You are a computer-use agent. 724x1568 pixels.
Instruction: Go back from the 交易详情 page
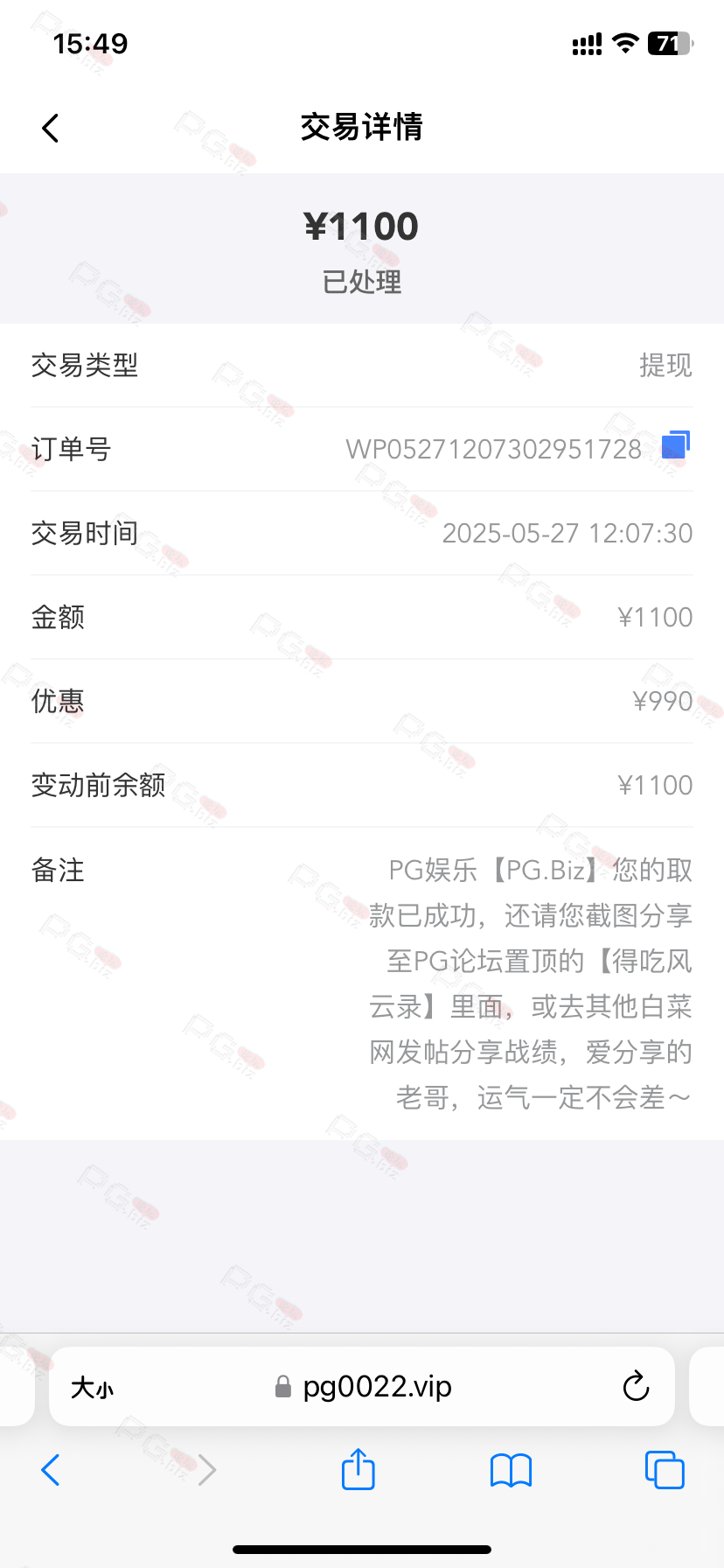coord(51,128)
